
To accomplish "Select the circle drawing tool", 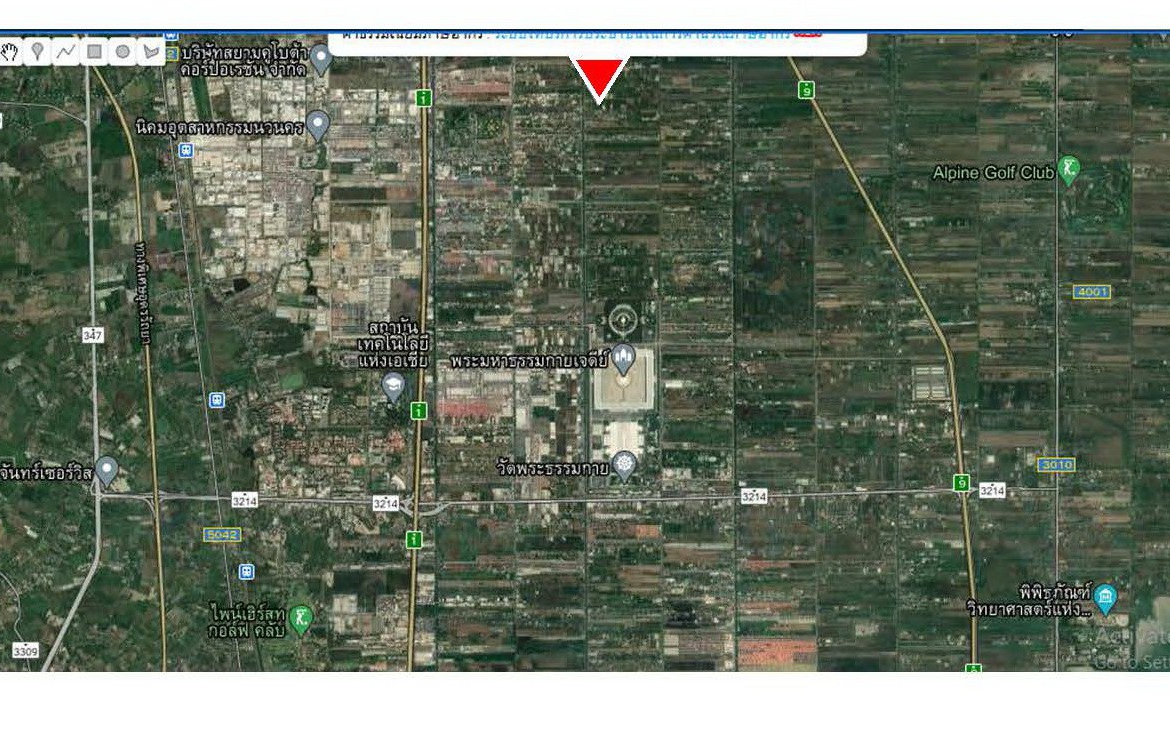I will coord(122,52).
